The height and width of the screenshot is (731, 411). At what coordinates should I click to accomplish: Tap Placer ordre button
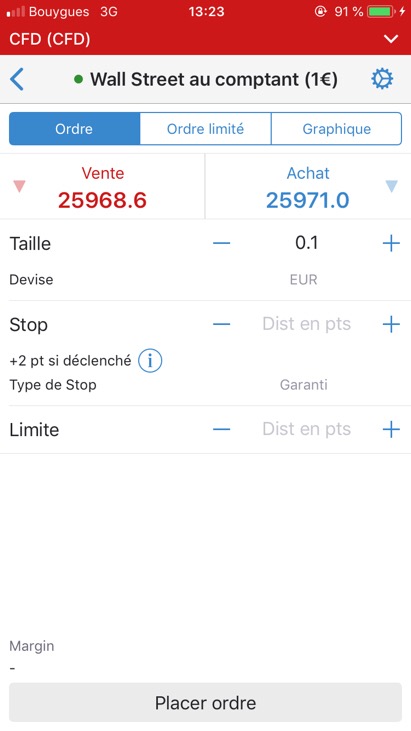tap(206, 703)
